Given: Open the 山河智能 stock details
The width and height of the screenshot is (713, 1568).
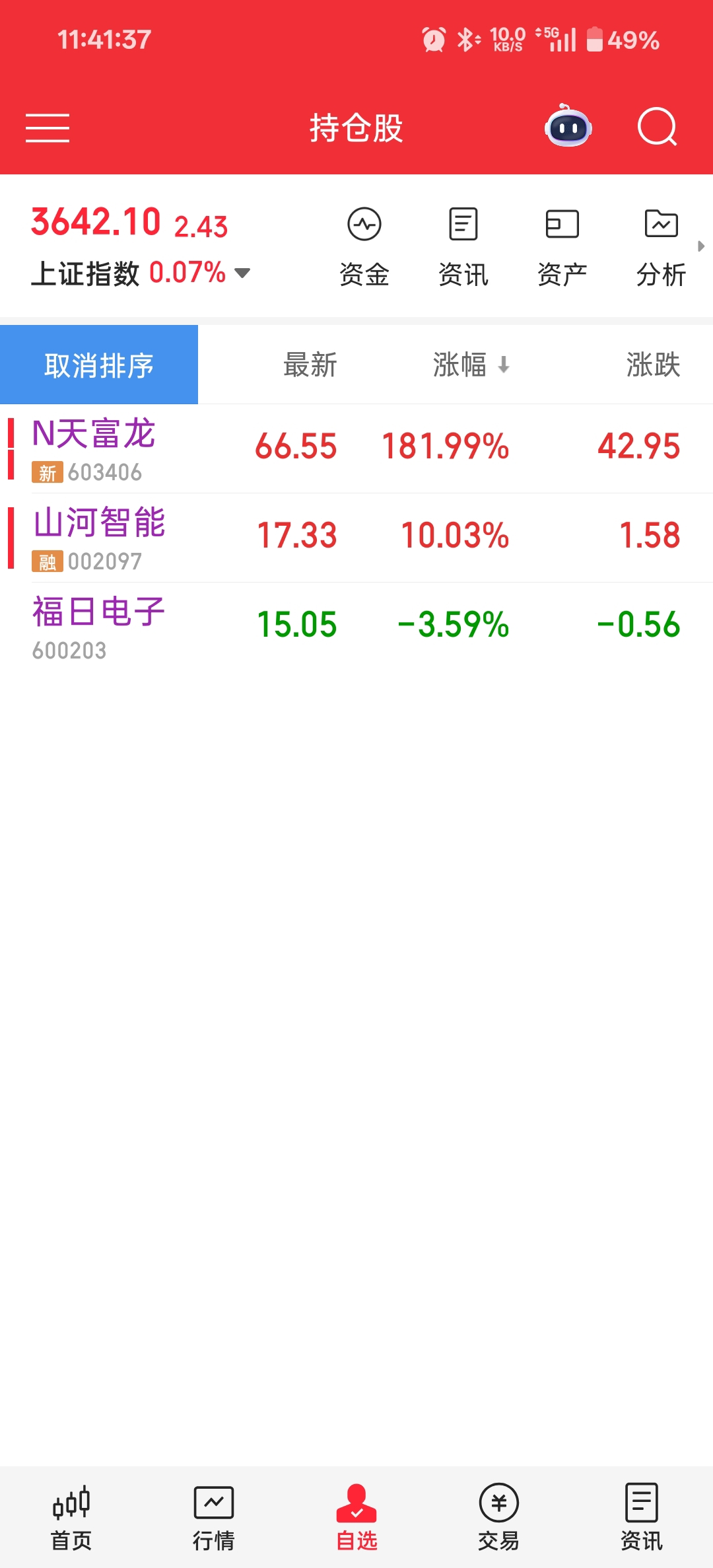Looking at the screenshot, I should coord(356,538).
